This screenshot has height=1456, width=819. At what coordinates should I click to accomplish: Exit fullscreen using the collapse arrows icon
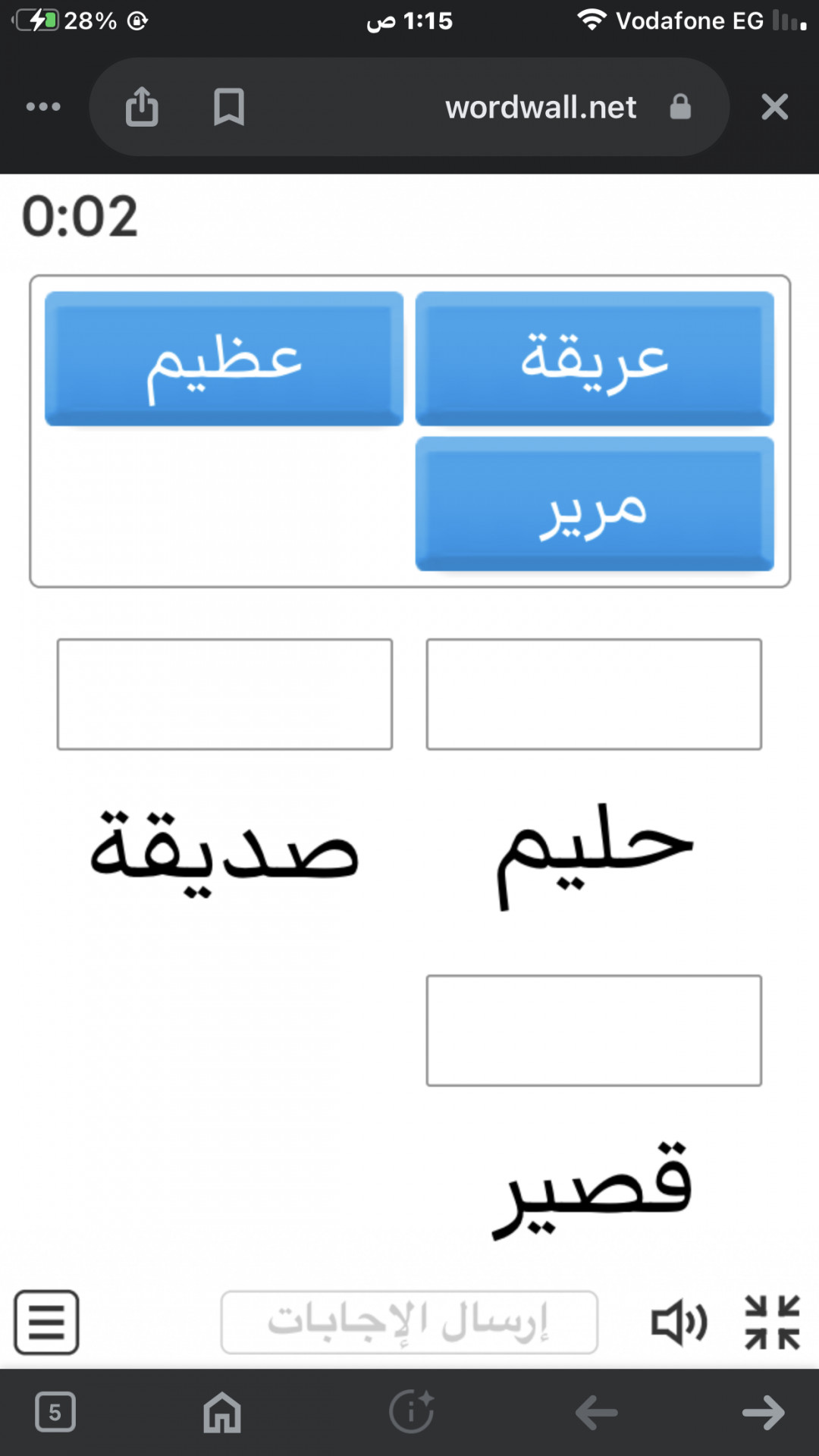tap(772, 1323)
